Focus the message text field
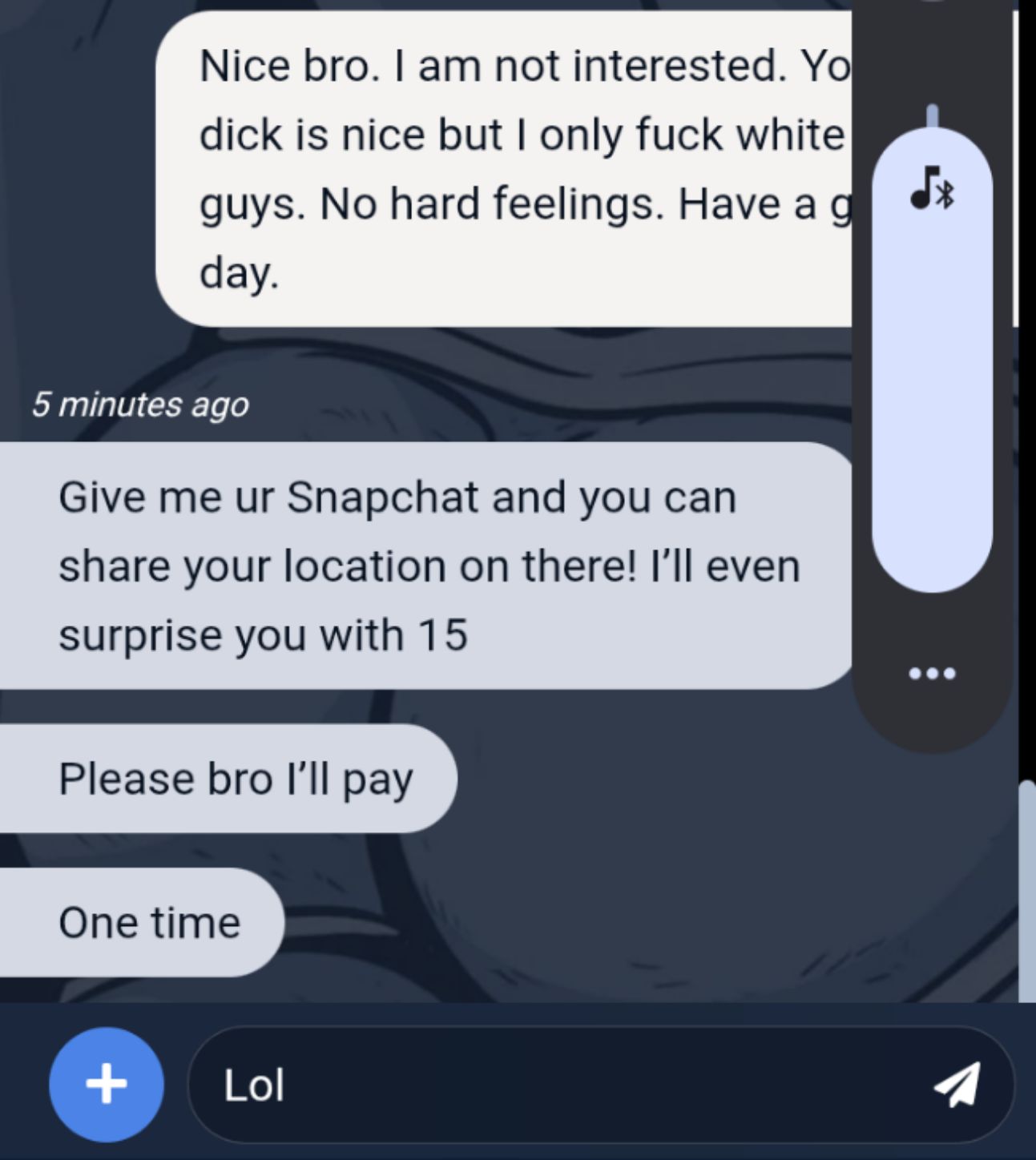This screenshot has height=1160, width=1036. (561, 1085)
